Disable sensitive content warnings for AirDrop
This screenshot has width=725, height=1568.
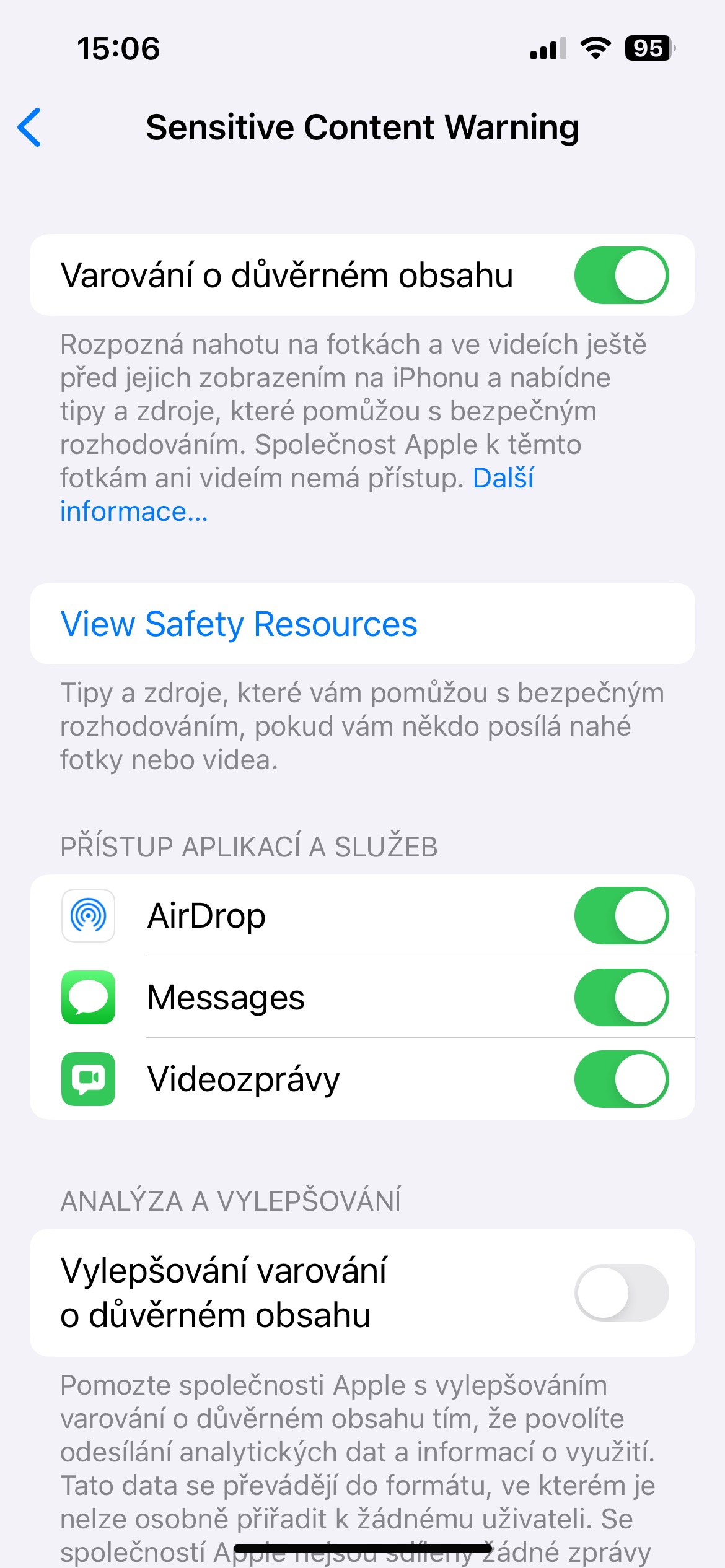tap(621, 915)
